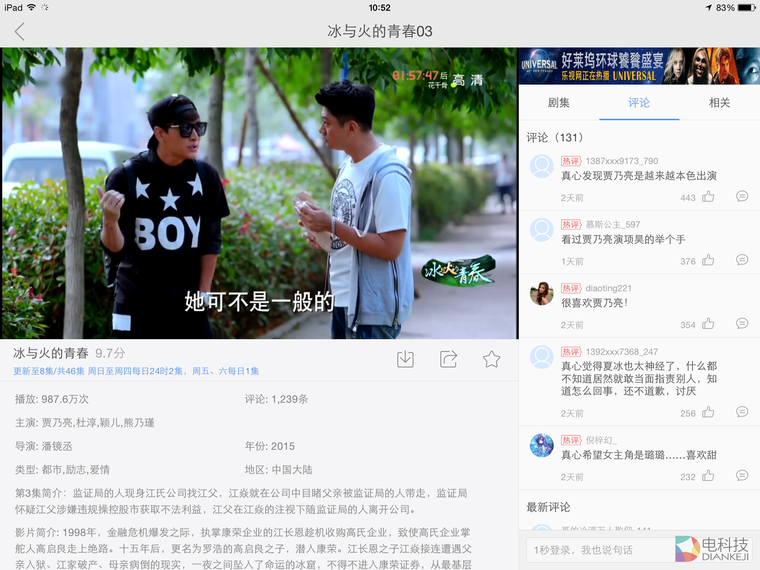760x570 pixels.
Task: Reply to comment by 1387xxx9173_790
Action: click(x=742, y=197)
